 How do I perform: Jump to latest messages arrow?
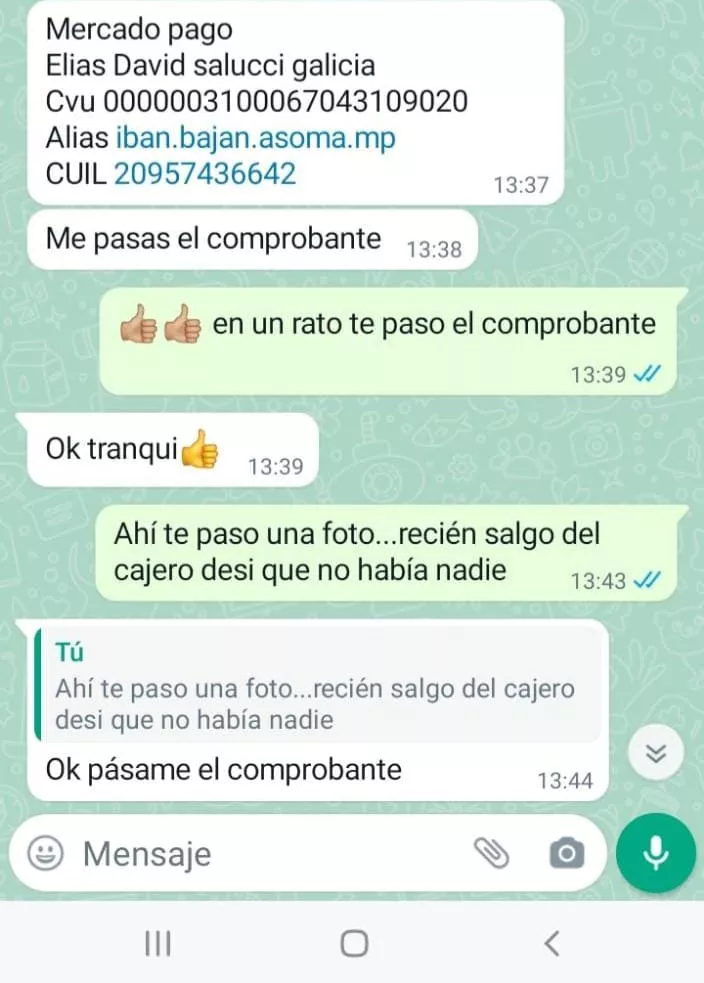tap(656, 753)
